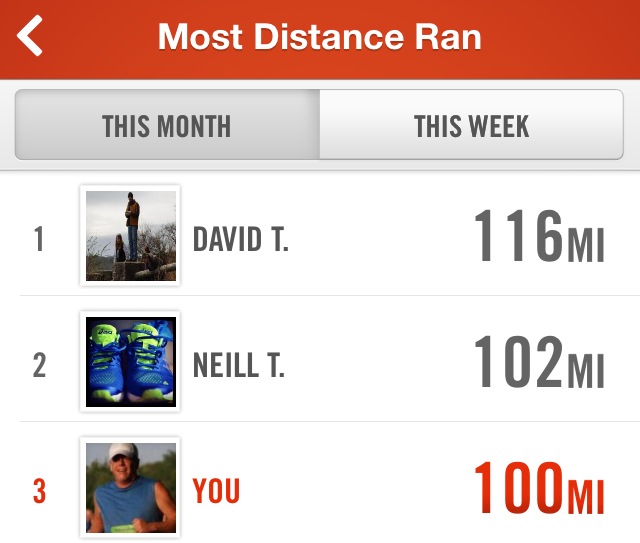Switch to the This Week tab
Viewport: 640px width, 543px height.
click(x=471, y=126)
